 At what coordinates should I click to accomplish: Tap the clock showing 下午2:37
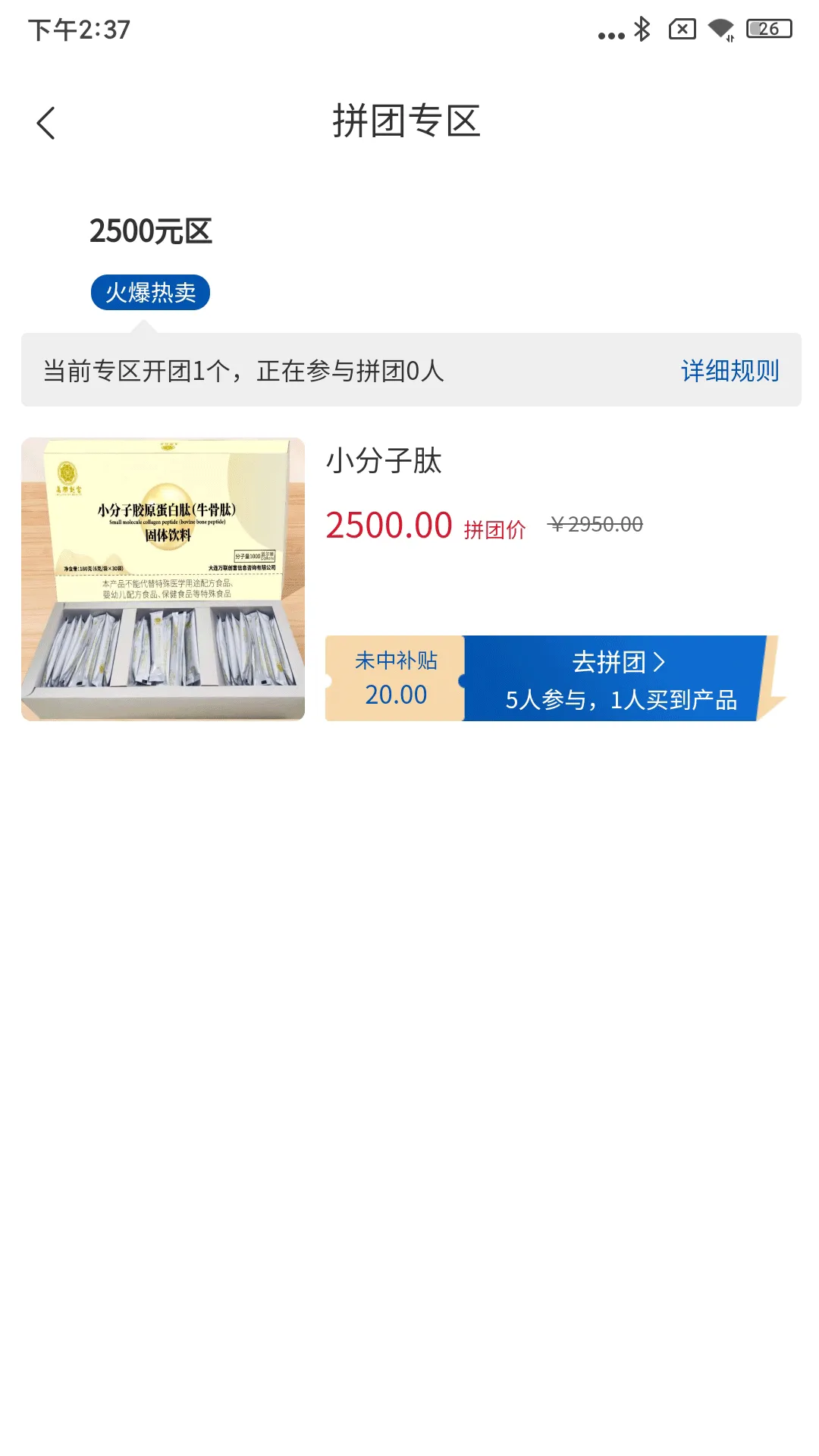tap(80, 30)
